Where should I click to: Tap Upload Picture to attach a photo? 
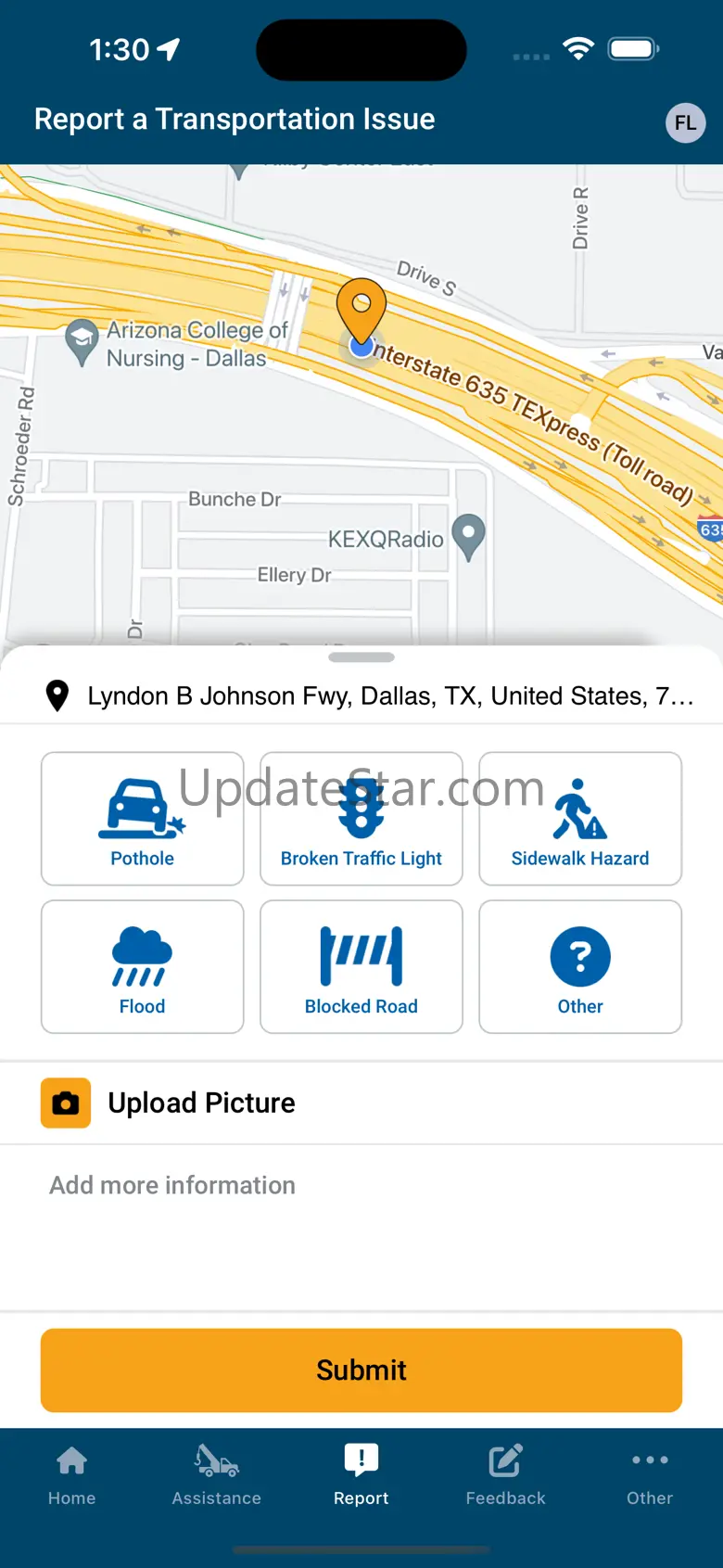point(361,1103)
